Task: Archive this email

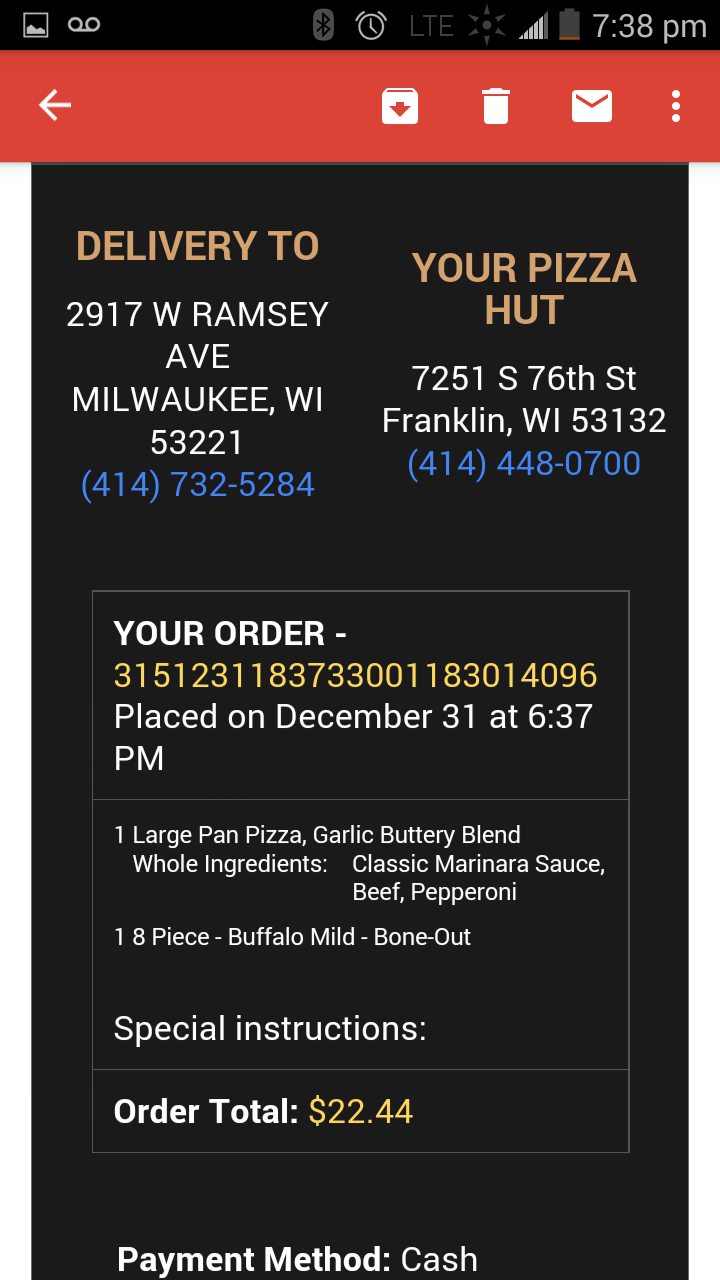Action: 400,105
